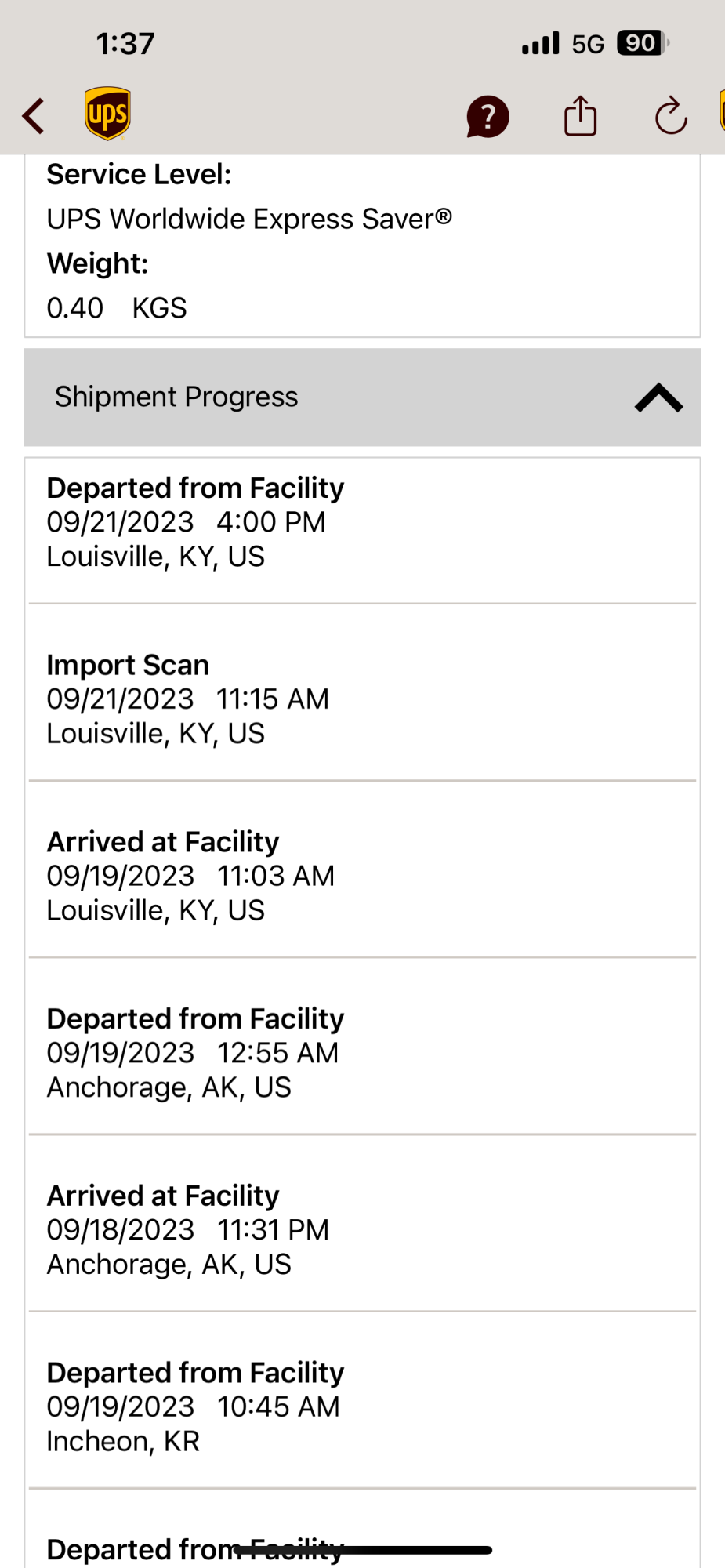Open the help chat bubble icon
The image size is (725, 1568).
pyautogui.click(x=488, y=117)
